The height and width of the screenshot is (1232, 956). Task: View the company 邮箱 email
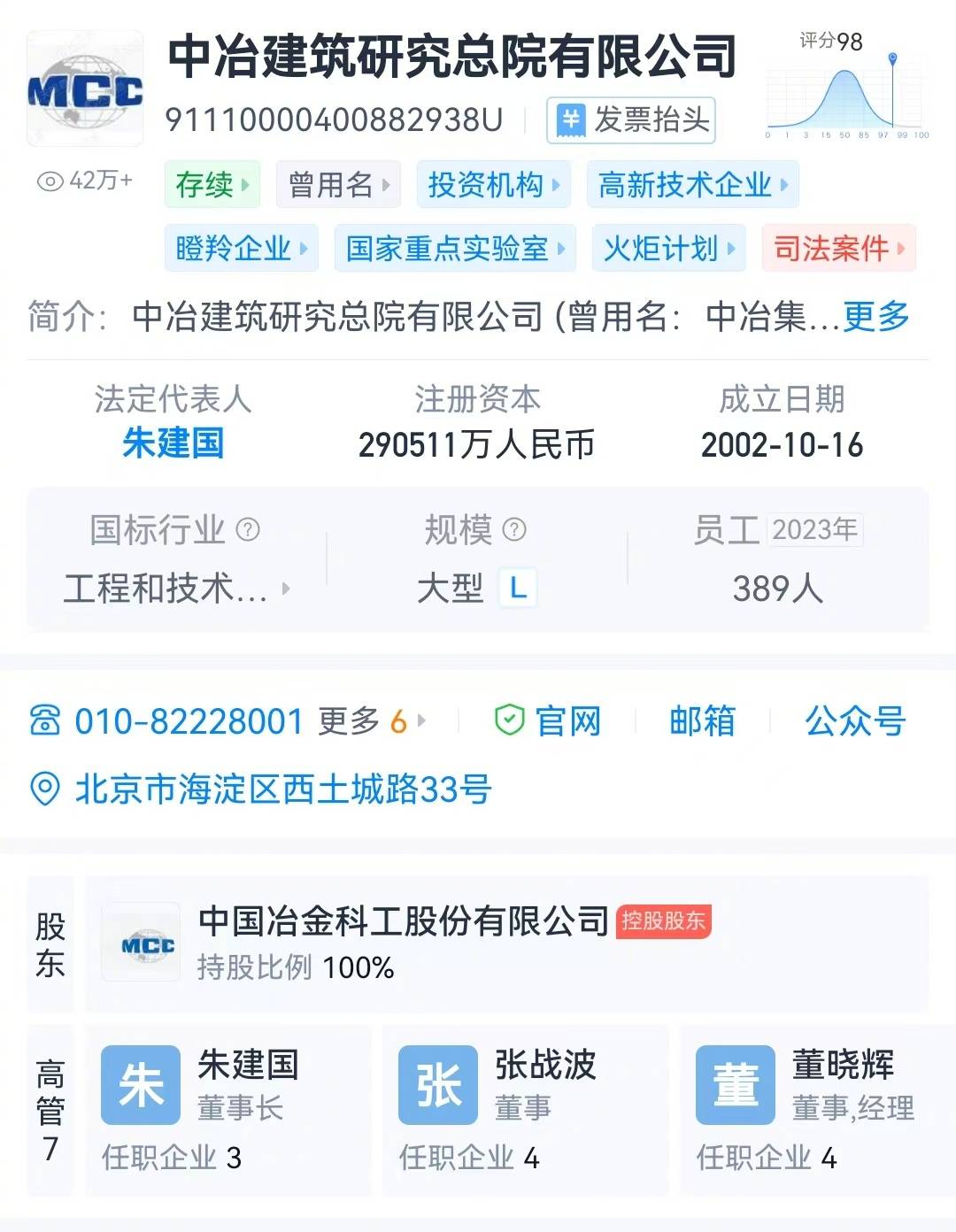coord(702,722)
